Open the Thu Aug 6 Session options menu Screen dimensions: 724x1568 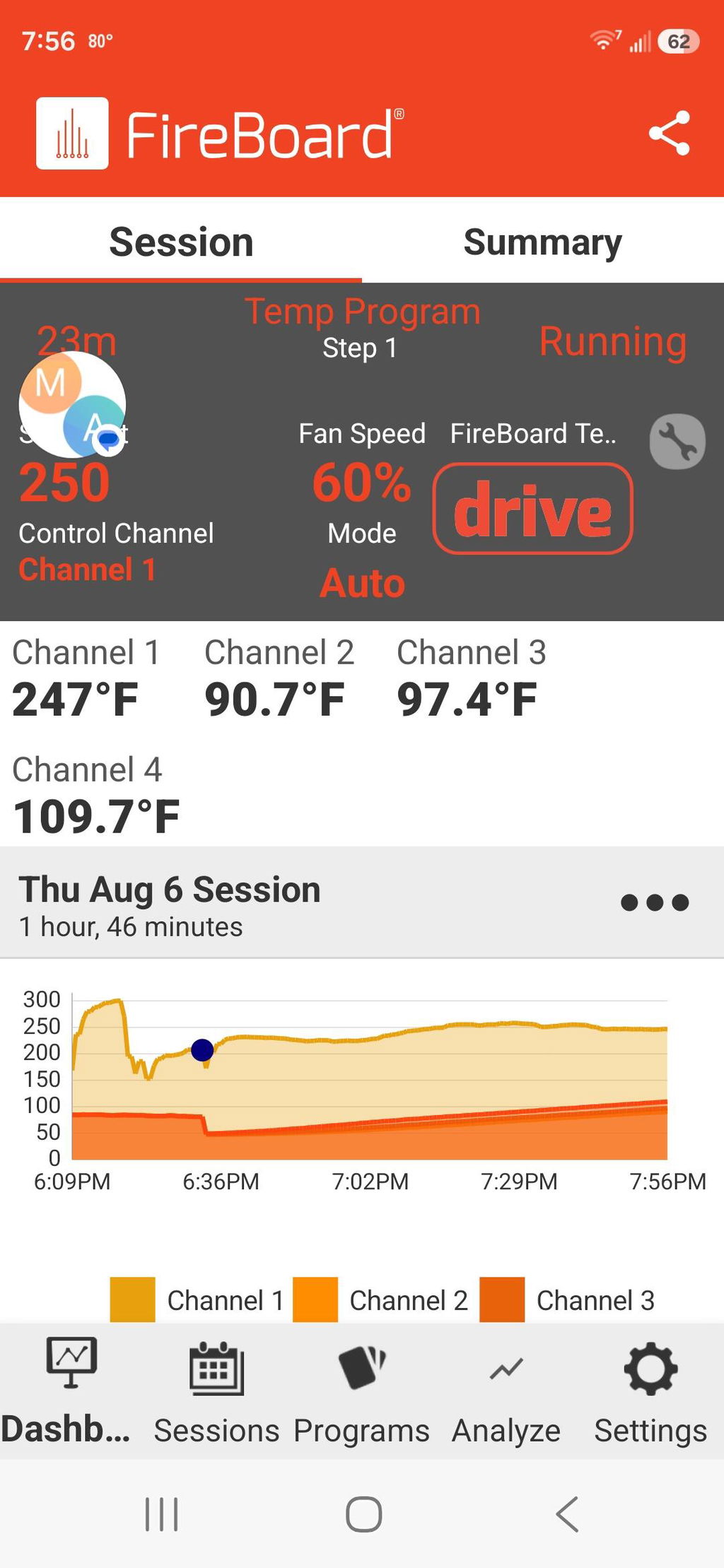655,902
